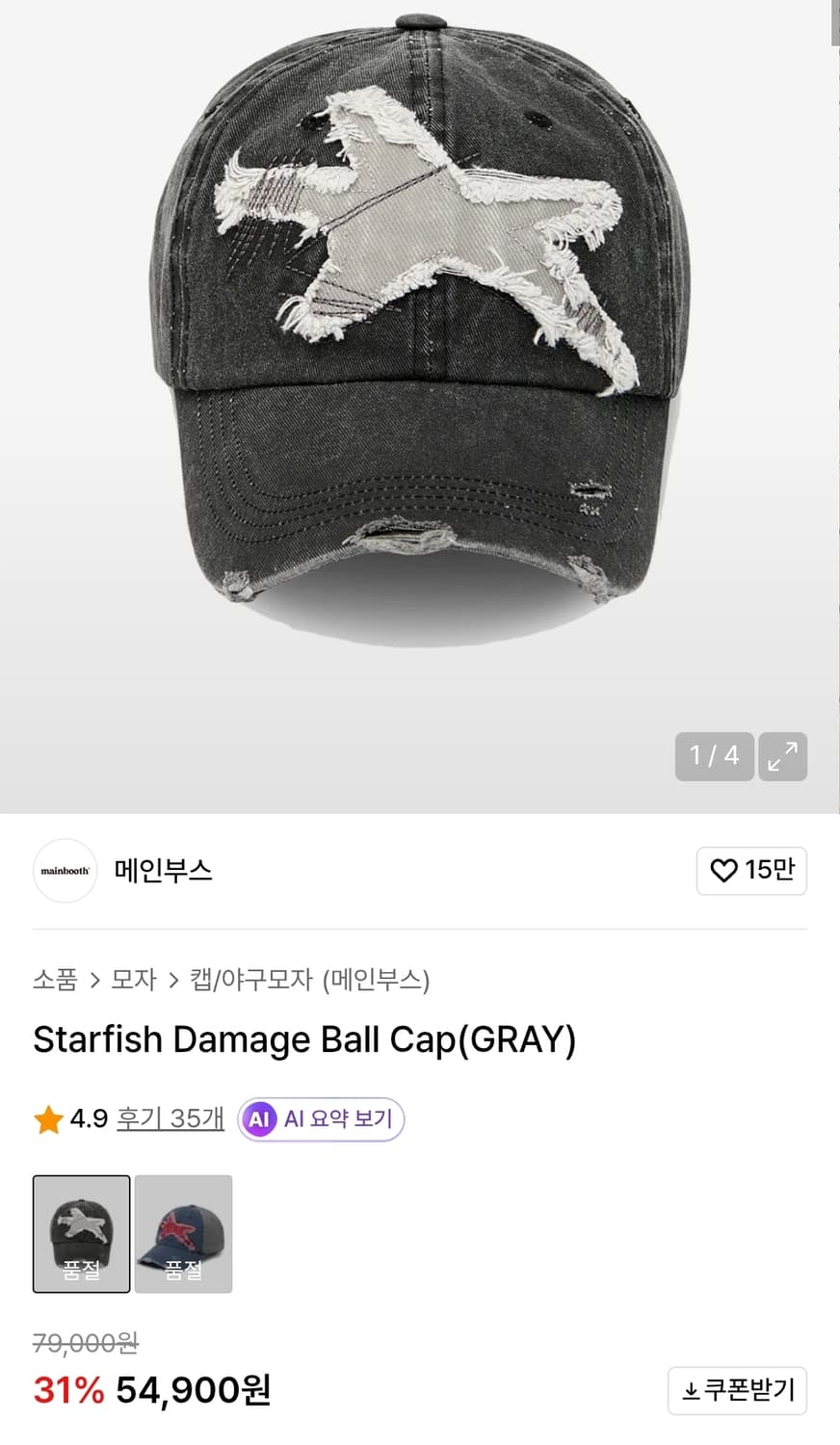Toggle the 15만 like button
The height and width of the screenshot is (1445, 840).
pos(751,870)
